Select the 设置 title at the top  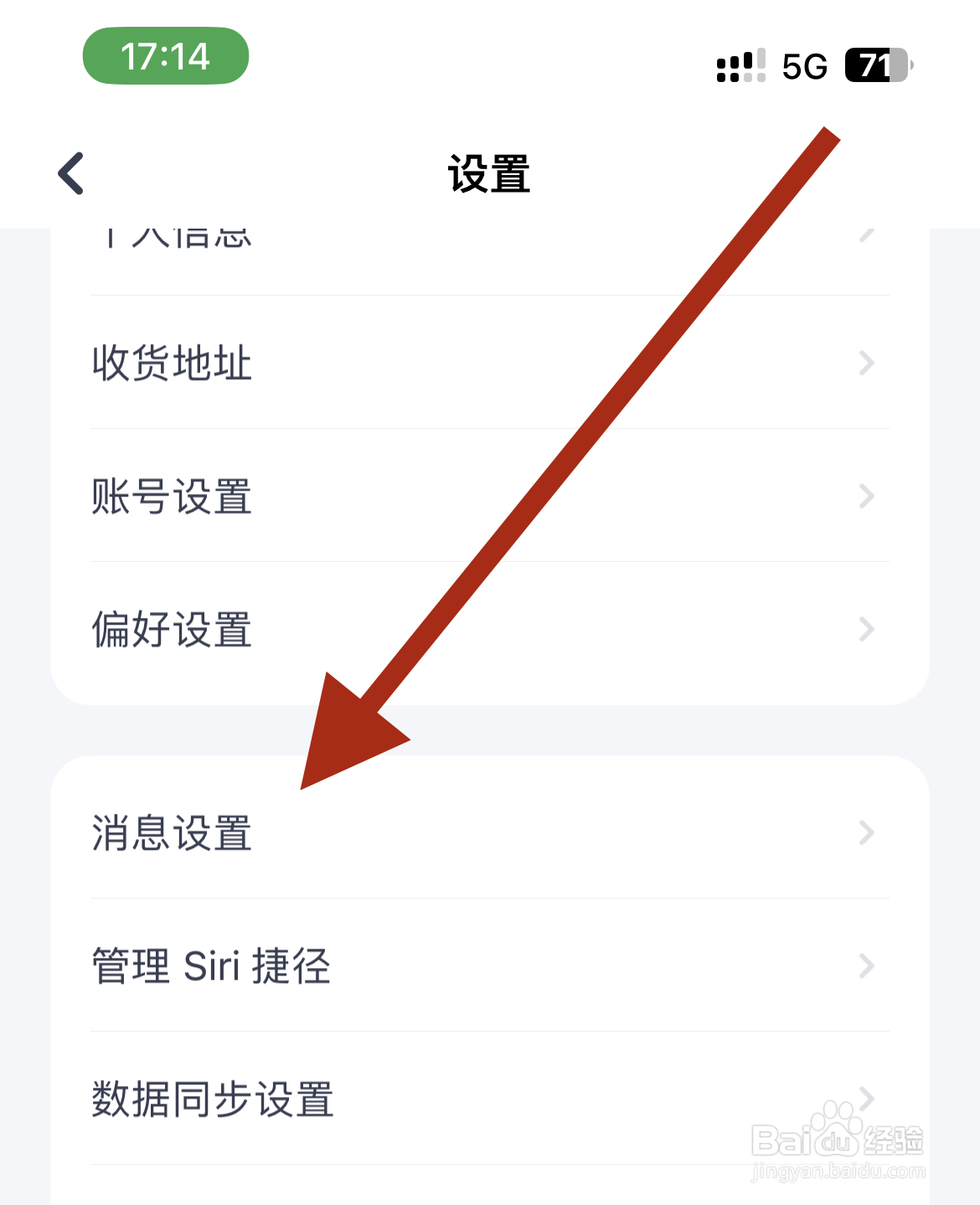tap(490, 176)
